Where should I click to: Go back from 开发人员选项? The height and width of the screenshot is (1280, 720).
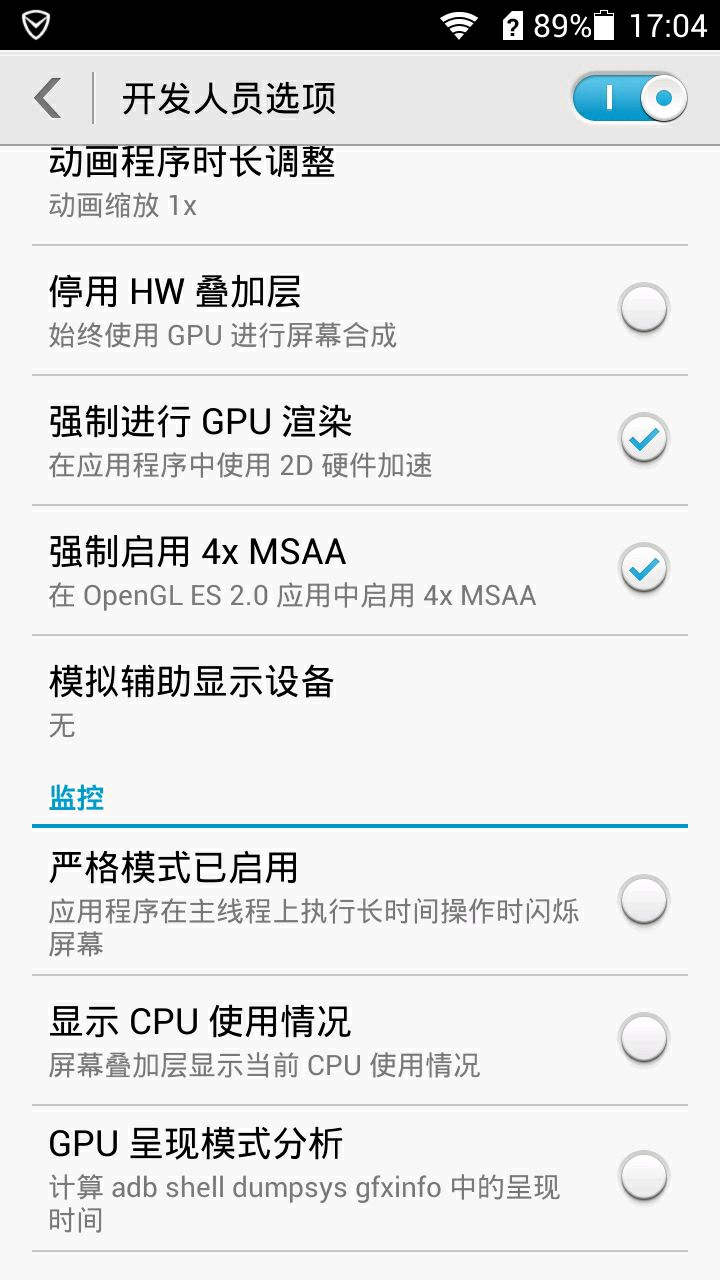(48, 98)
